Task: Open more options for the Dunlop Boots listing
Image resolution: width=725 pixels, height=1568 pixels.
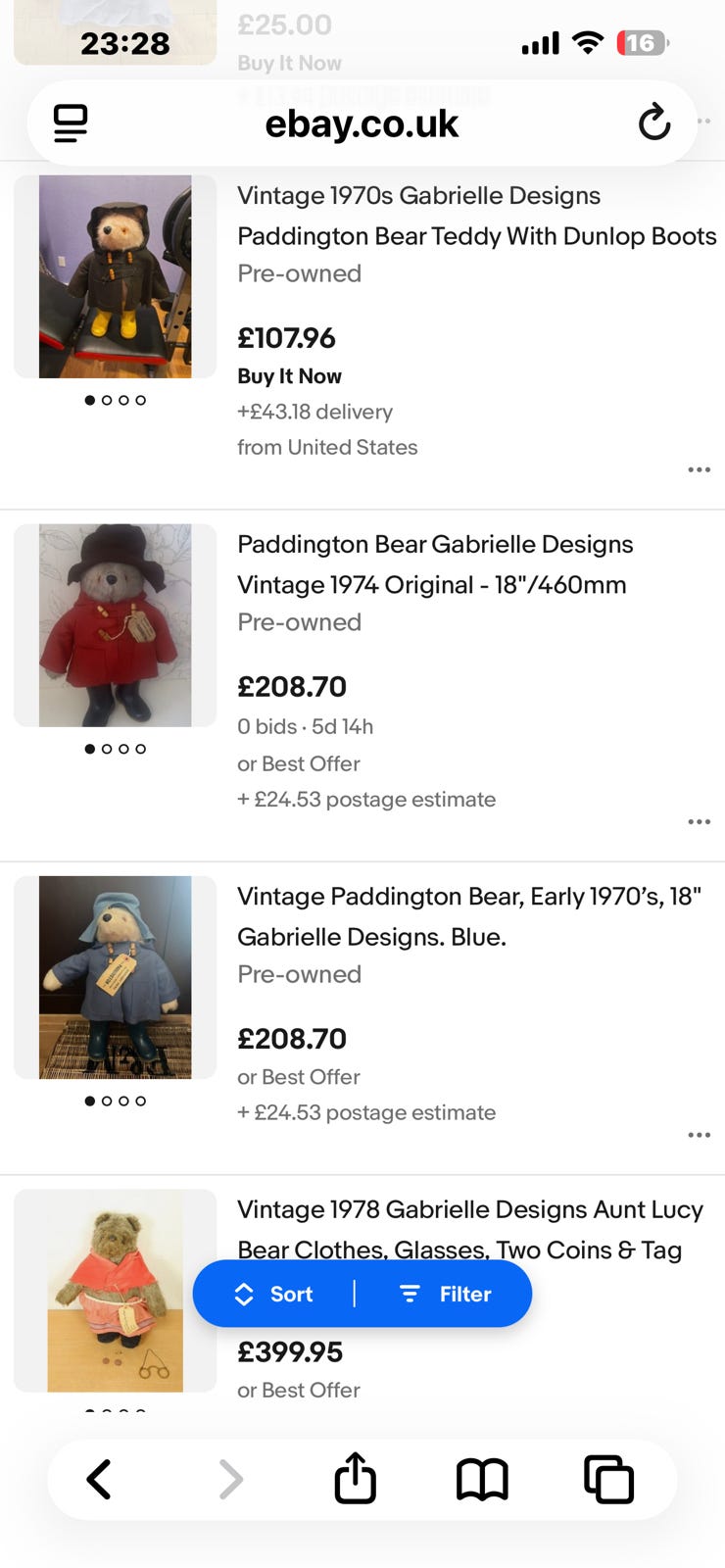Action: pos(699,469)
